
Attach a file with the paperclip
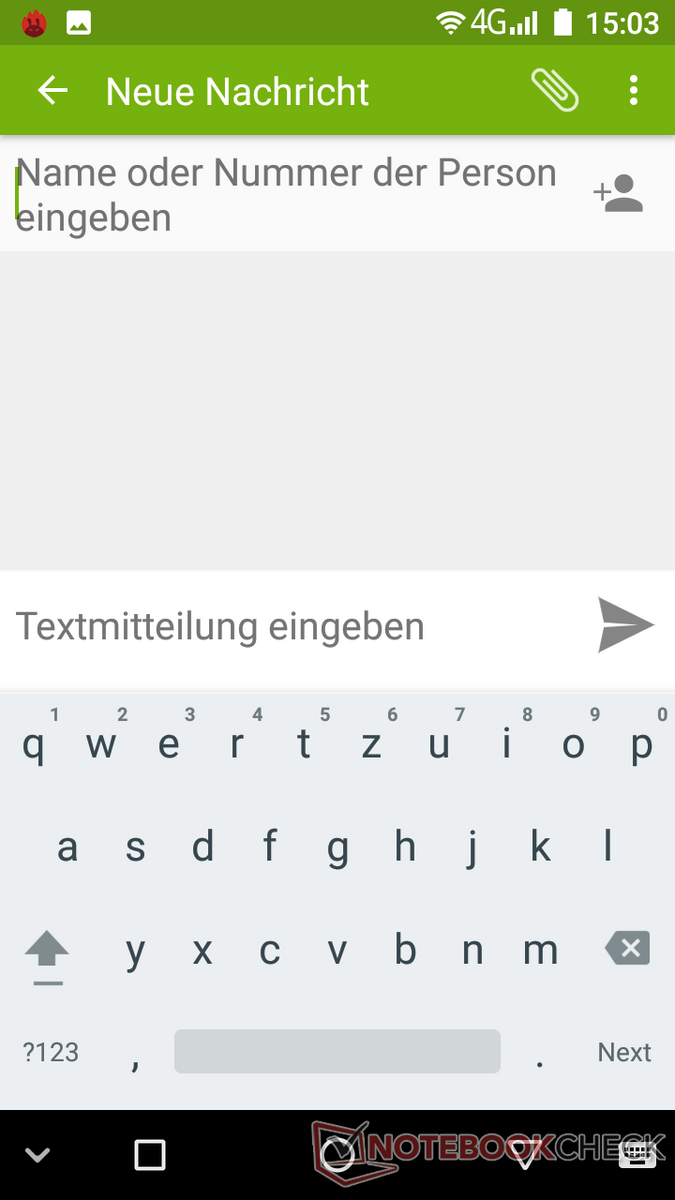tap(554, 91)
